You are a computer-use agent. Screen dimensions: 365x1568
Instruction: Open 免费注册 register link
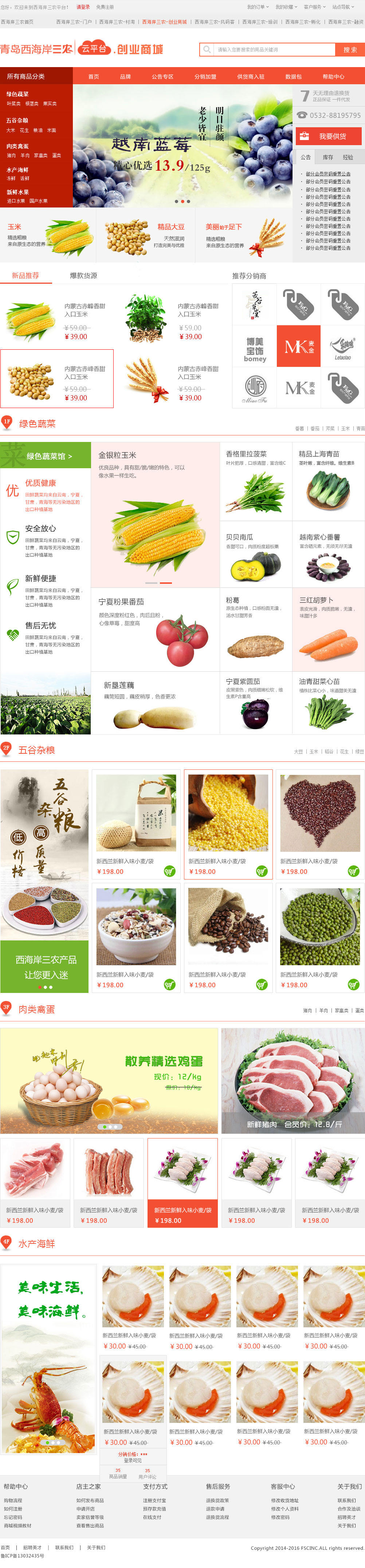point(105,7)
